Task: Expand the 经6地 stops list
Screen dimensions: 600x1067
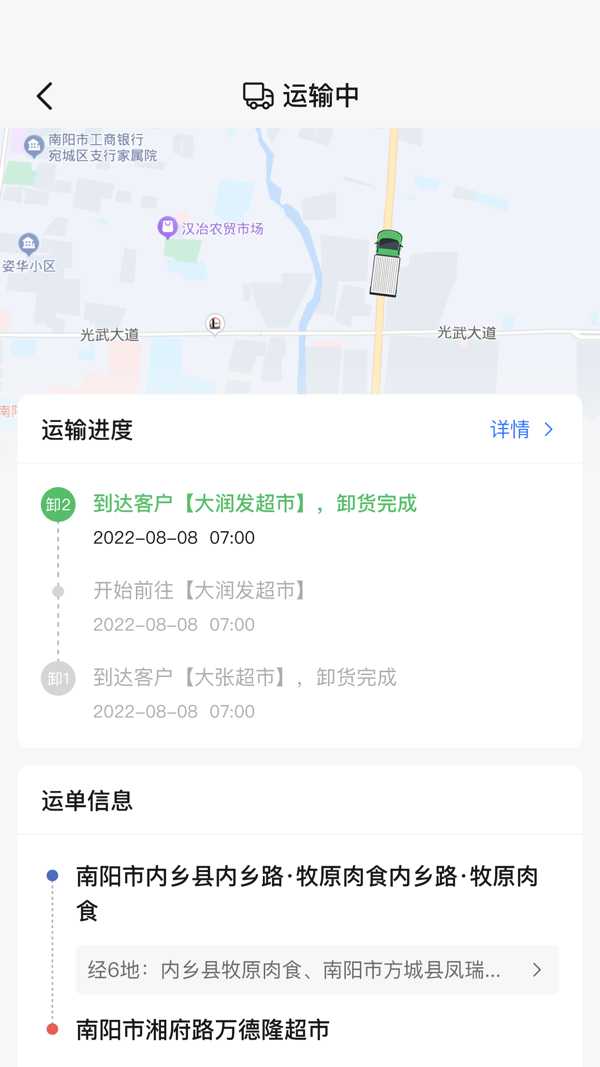Action: point(317,970)
